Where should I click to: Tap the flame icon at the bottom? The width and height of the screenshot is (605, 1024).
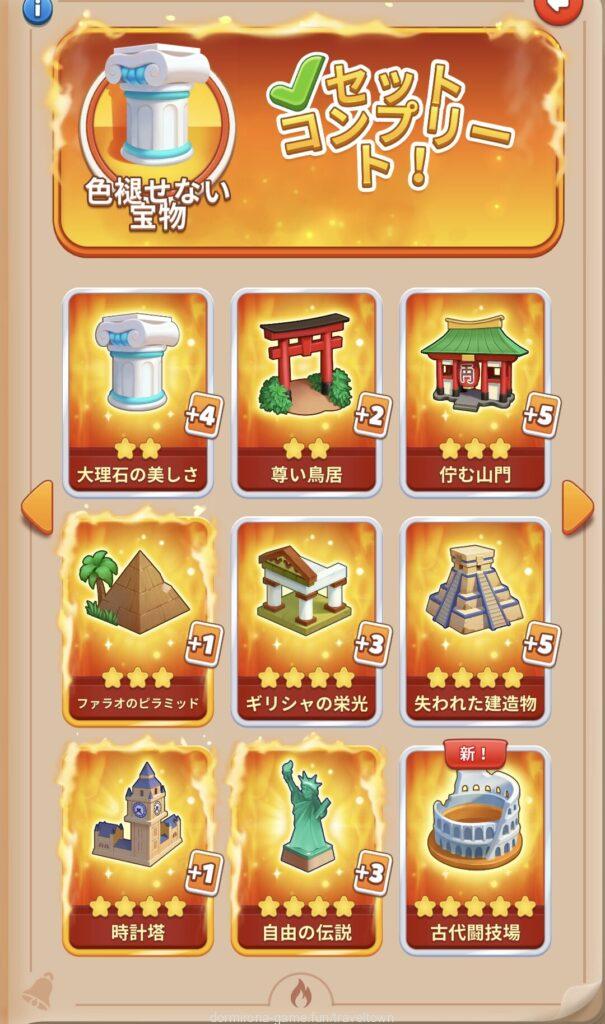(301, 994)
